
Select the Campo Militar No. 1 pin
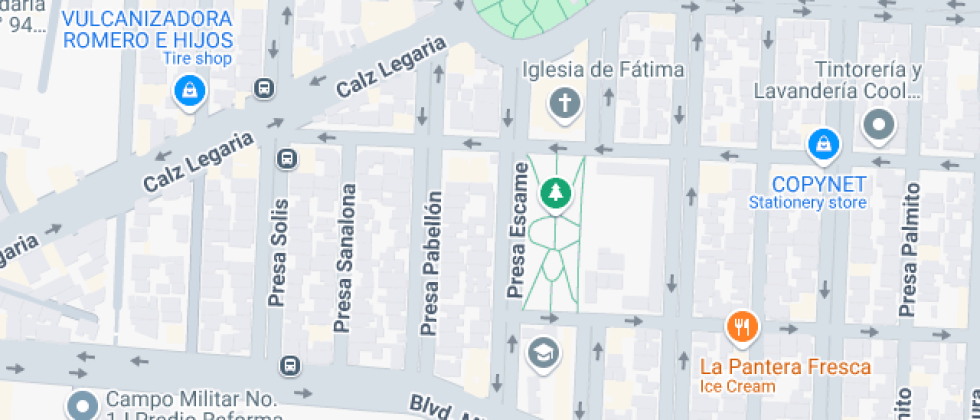pyautogui.click(x=82, y=407)
